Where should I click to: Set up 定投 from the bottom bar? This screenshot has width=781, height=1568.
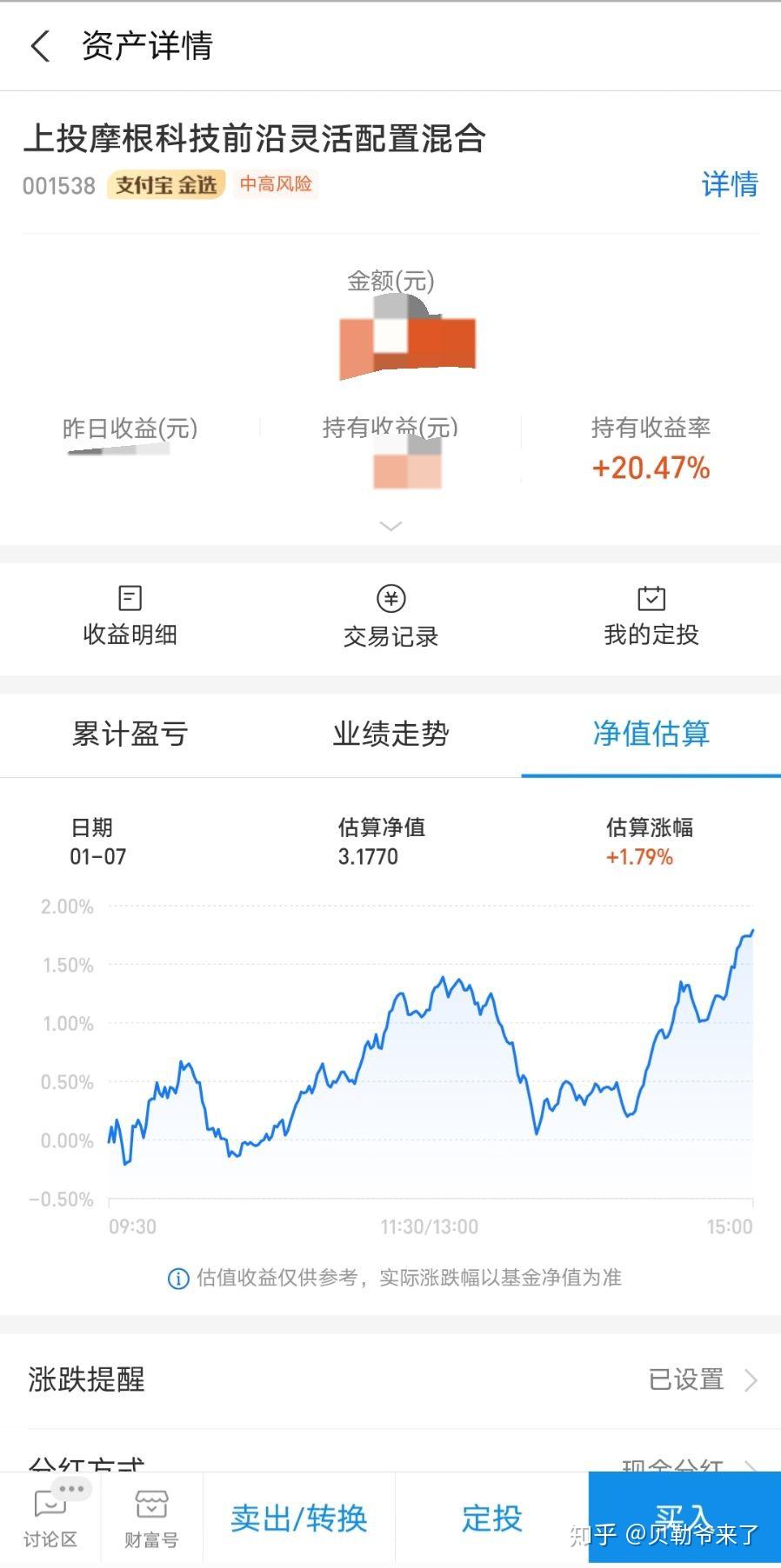point(491,1518)
